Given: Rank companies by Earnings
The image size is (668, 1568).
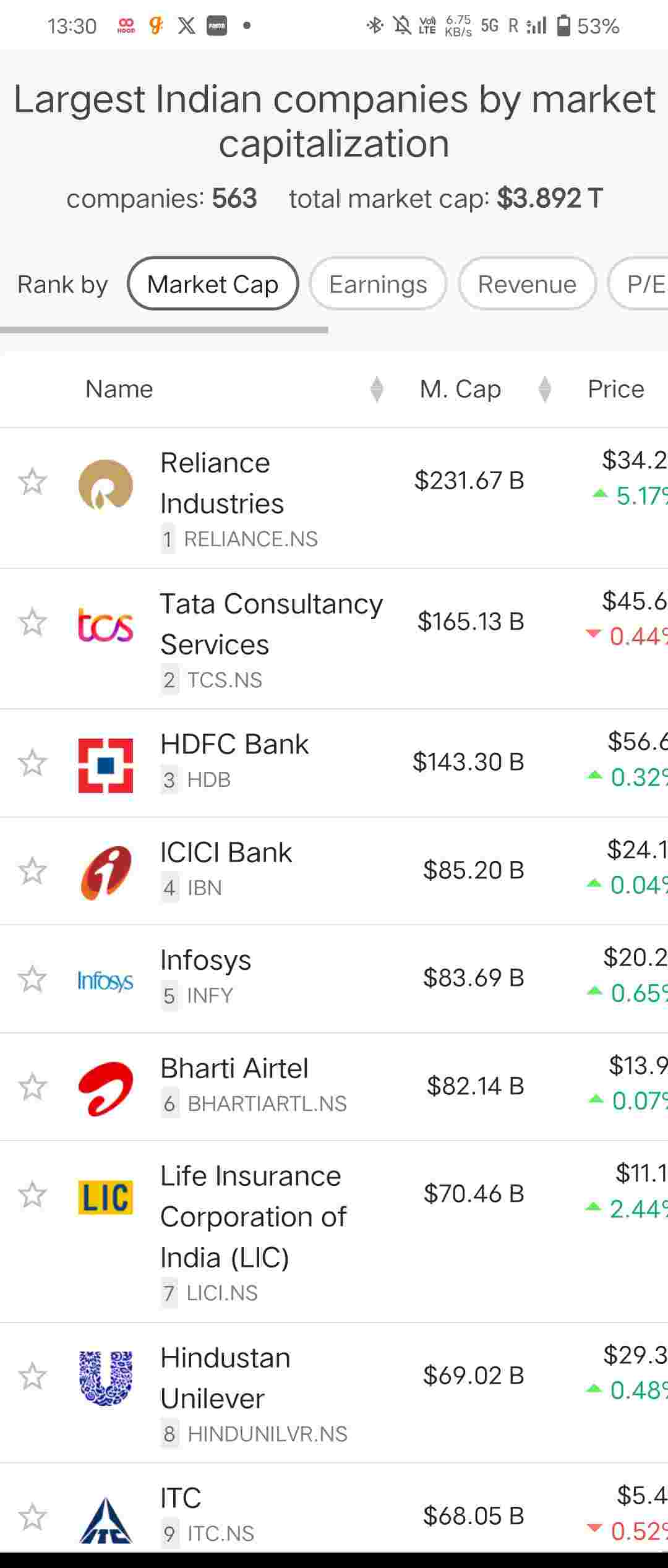Looking at the screenshot, I should [377, 284].
